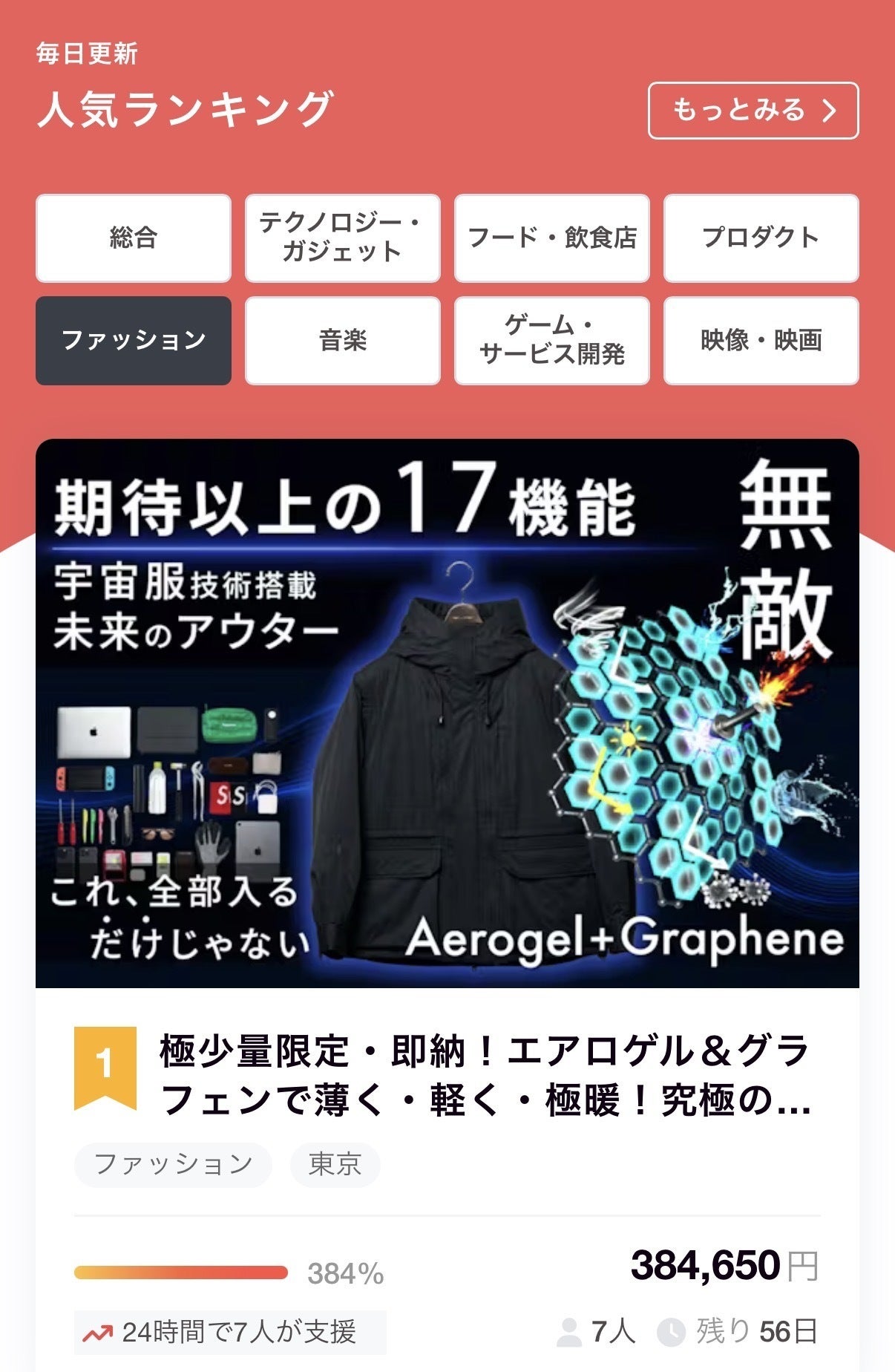This screenshot has width=895, height=1372.
Task: Select the ファッション category
Action: point(134,341)
